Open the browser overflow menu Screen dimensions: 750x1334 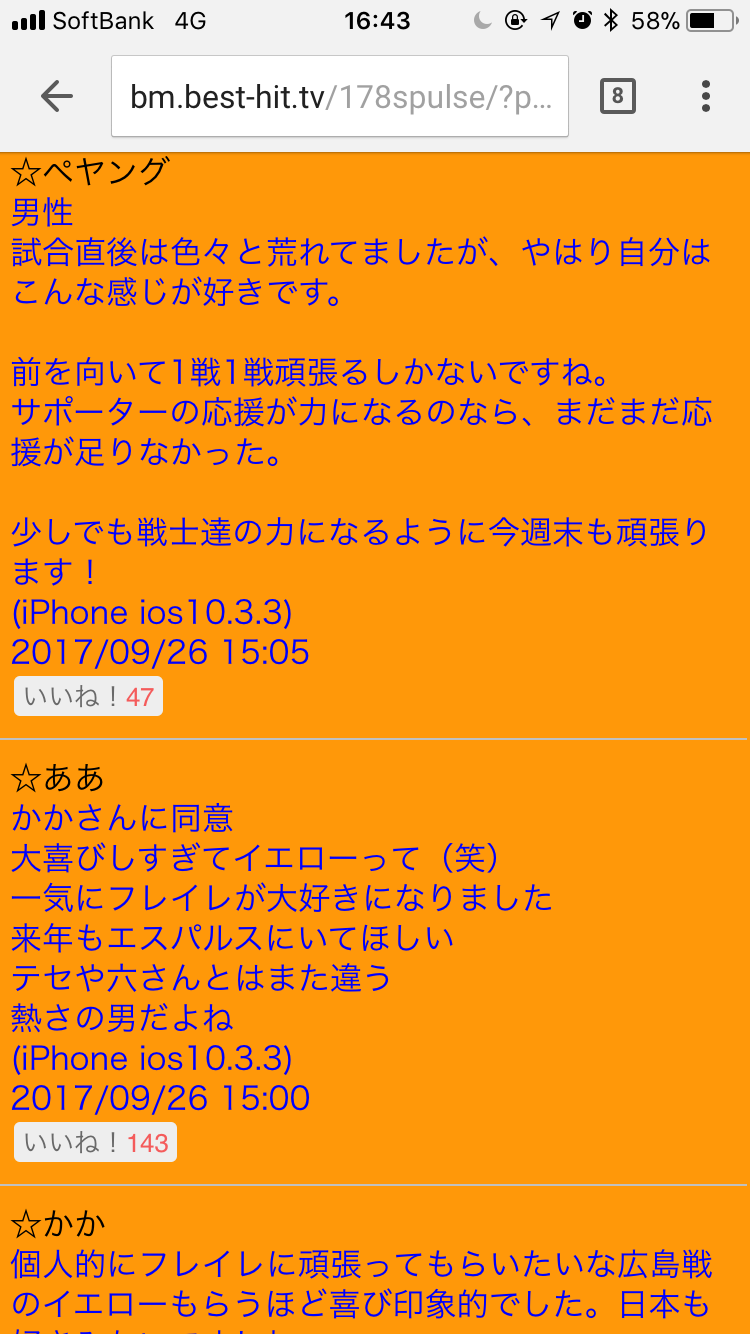[x=706, y=96]
